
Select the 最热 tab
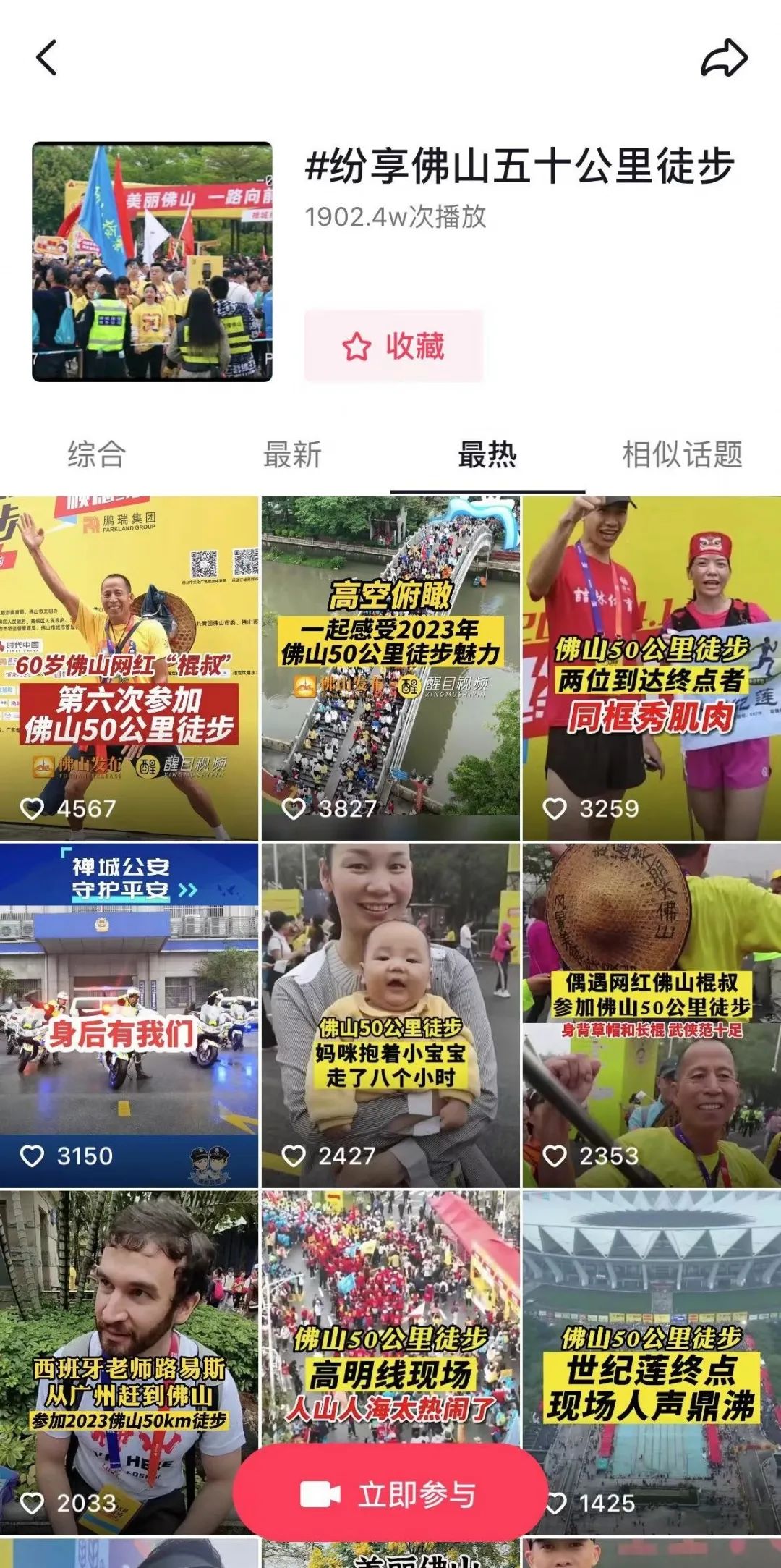[x=487, y=455]
